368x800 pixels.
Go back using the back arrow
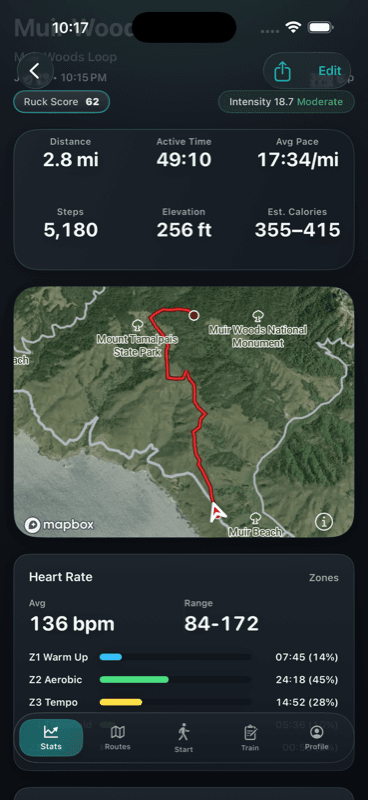[35, 71]
